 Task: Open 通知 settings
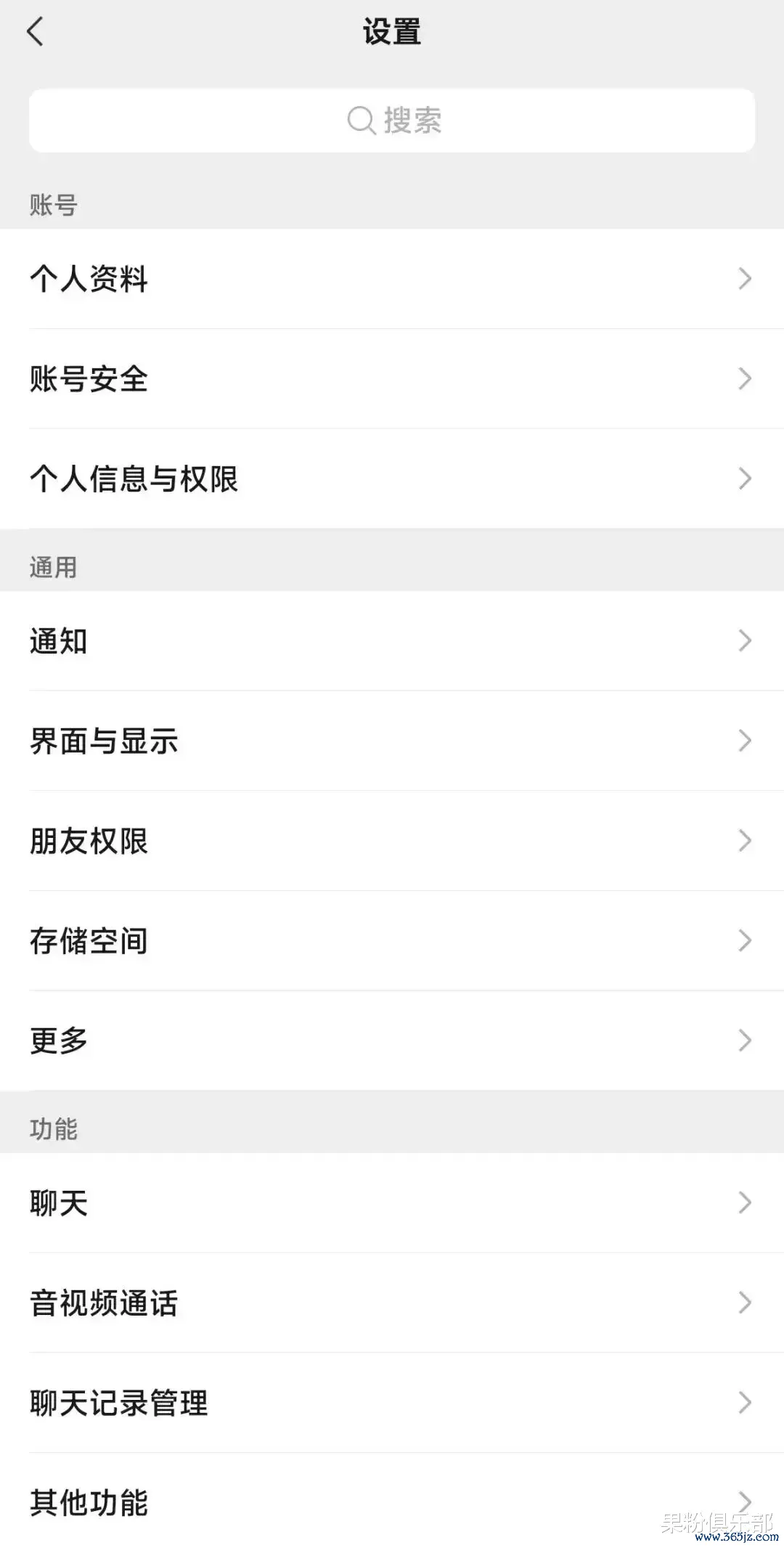pos(392,641)
